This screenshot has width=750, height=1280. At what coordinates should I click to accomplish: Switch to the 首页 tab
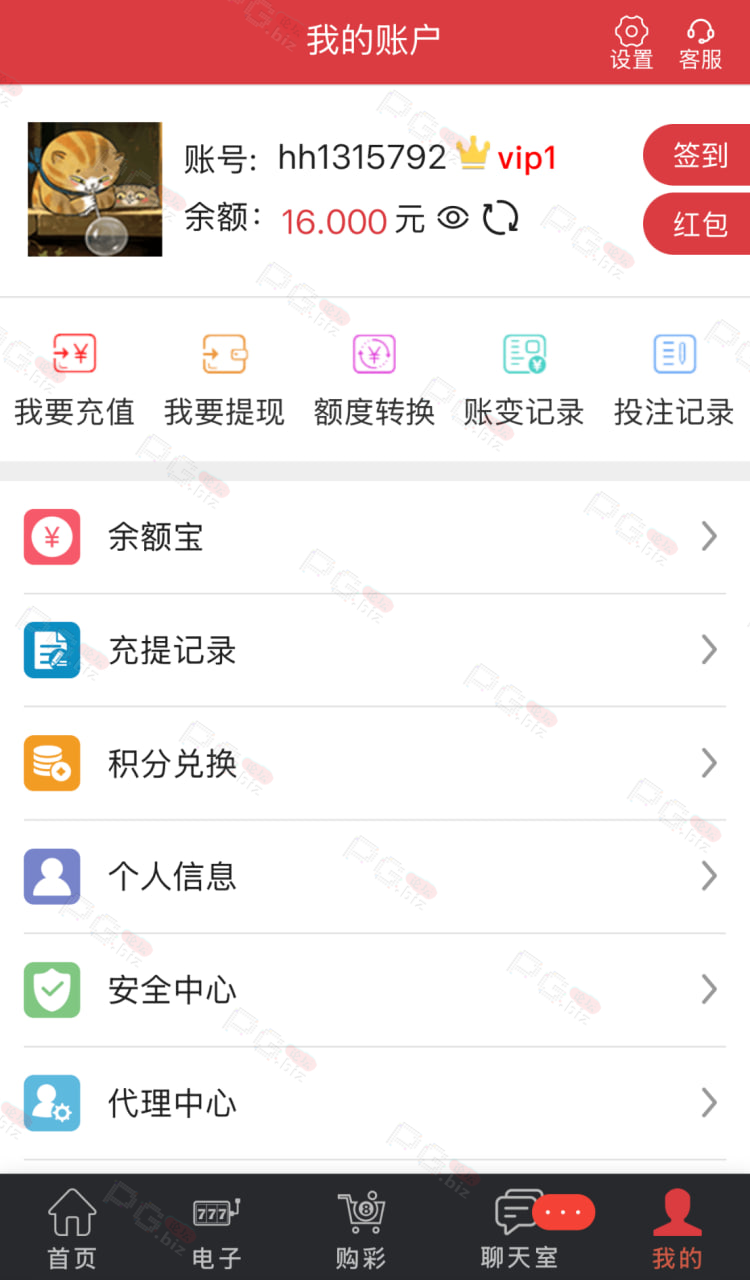point(72,1228)
